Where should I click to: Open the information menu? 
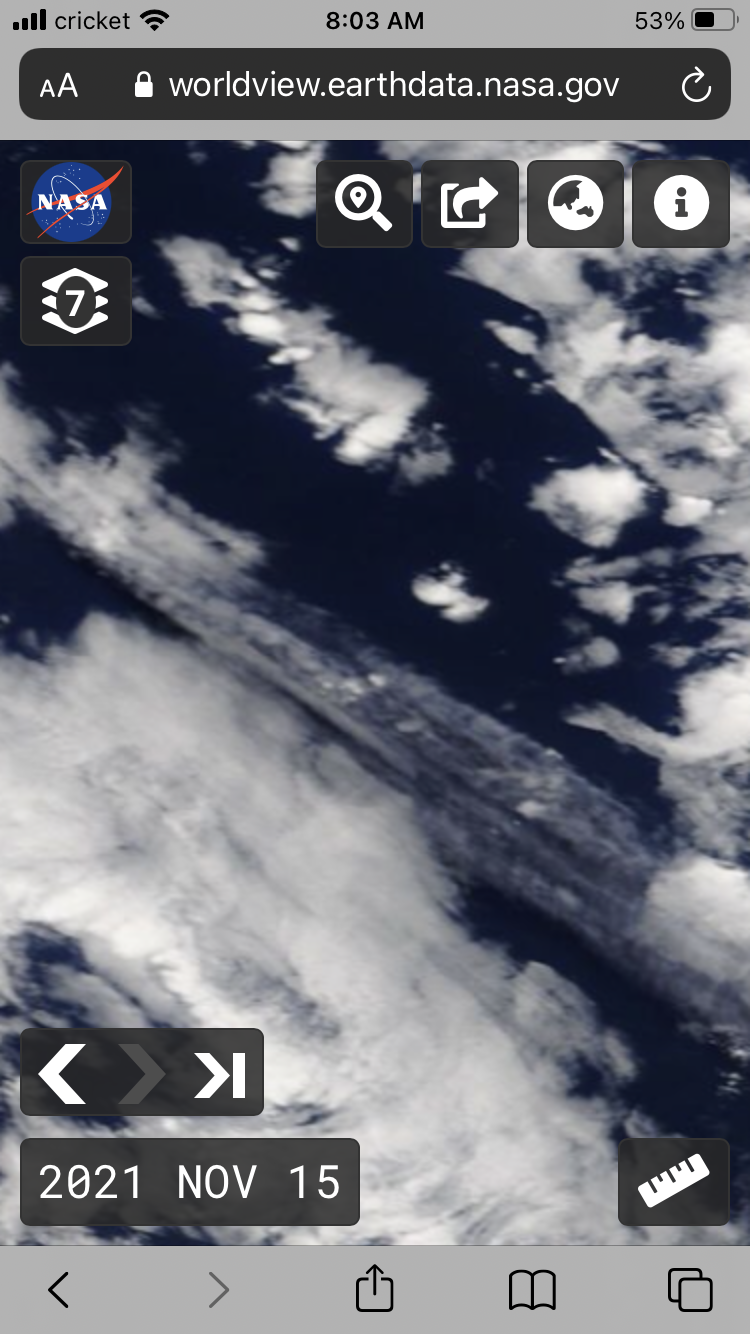pos(681,204)
